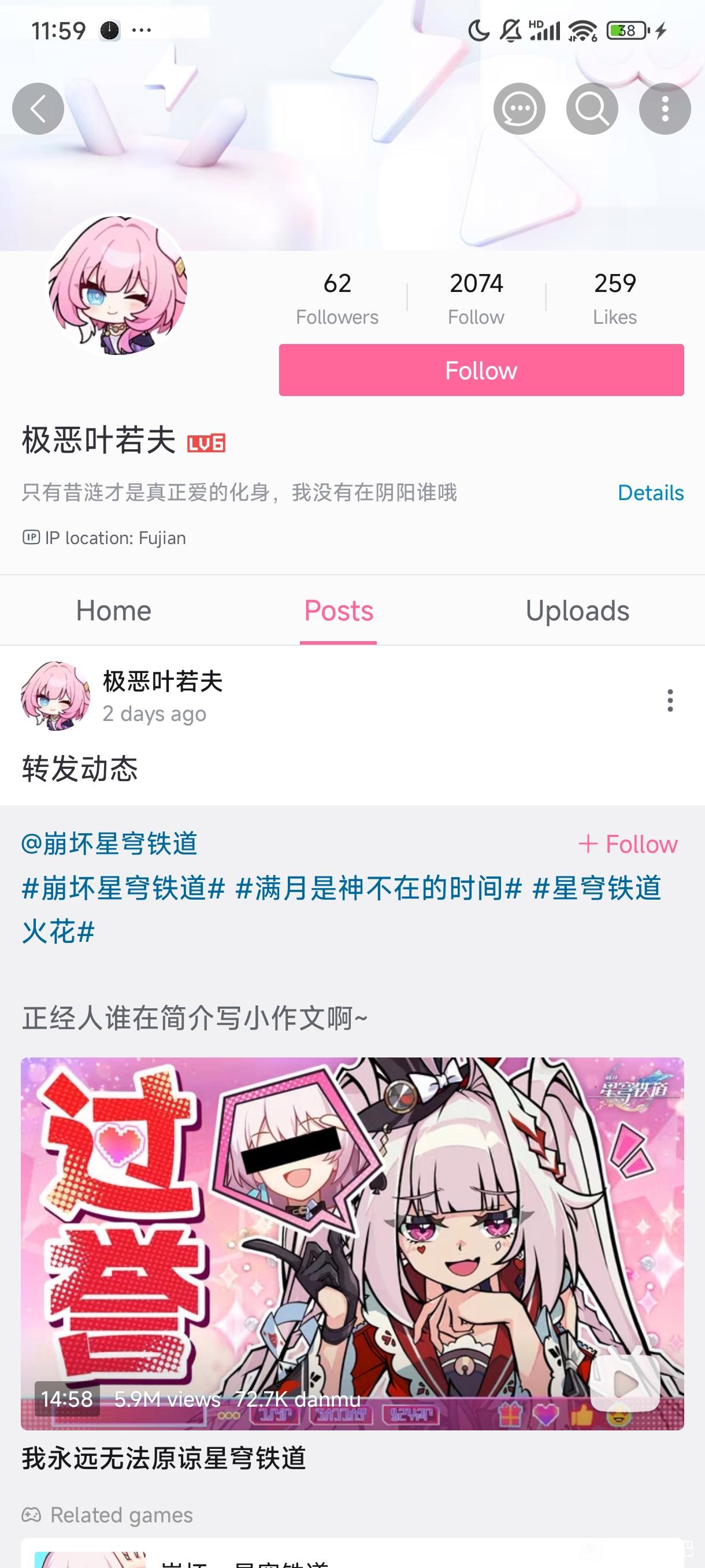The height and width of the screenshot is (1568, 705).
Task: View the 2074 Follow list
Action: [476, 298]
